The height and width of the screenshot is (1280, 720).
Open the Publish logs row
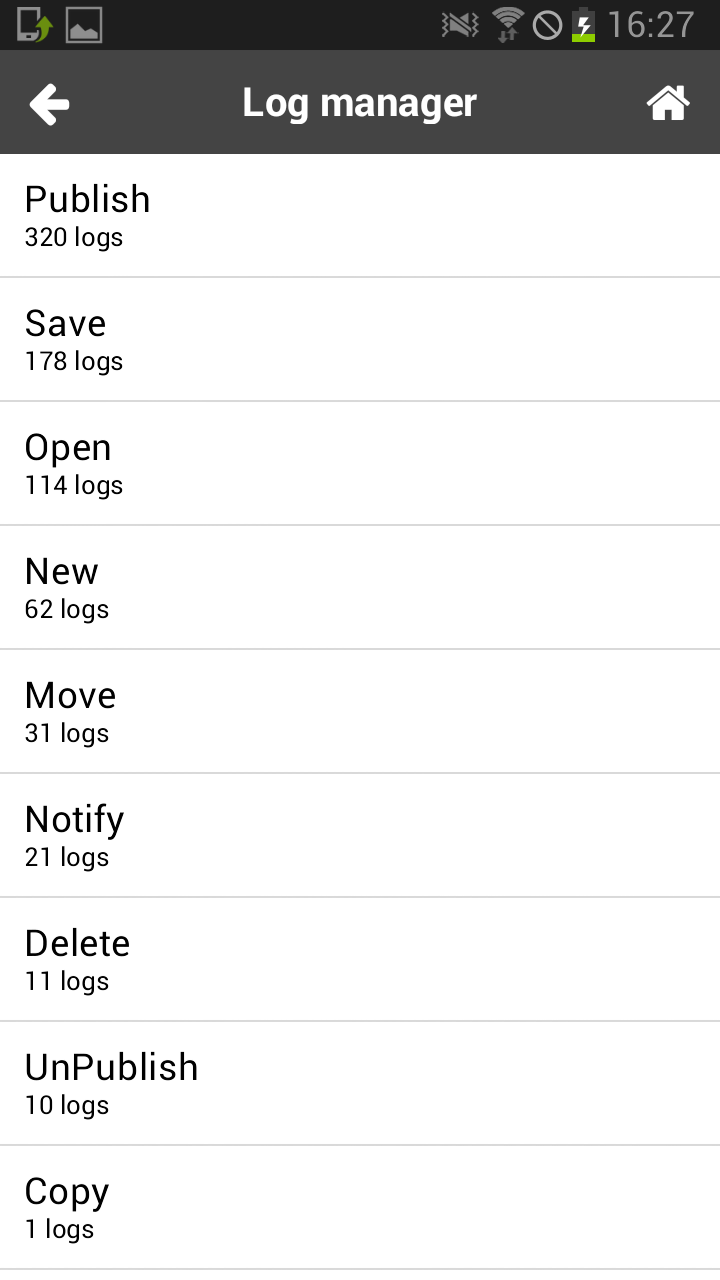click(360, 216)
